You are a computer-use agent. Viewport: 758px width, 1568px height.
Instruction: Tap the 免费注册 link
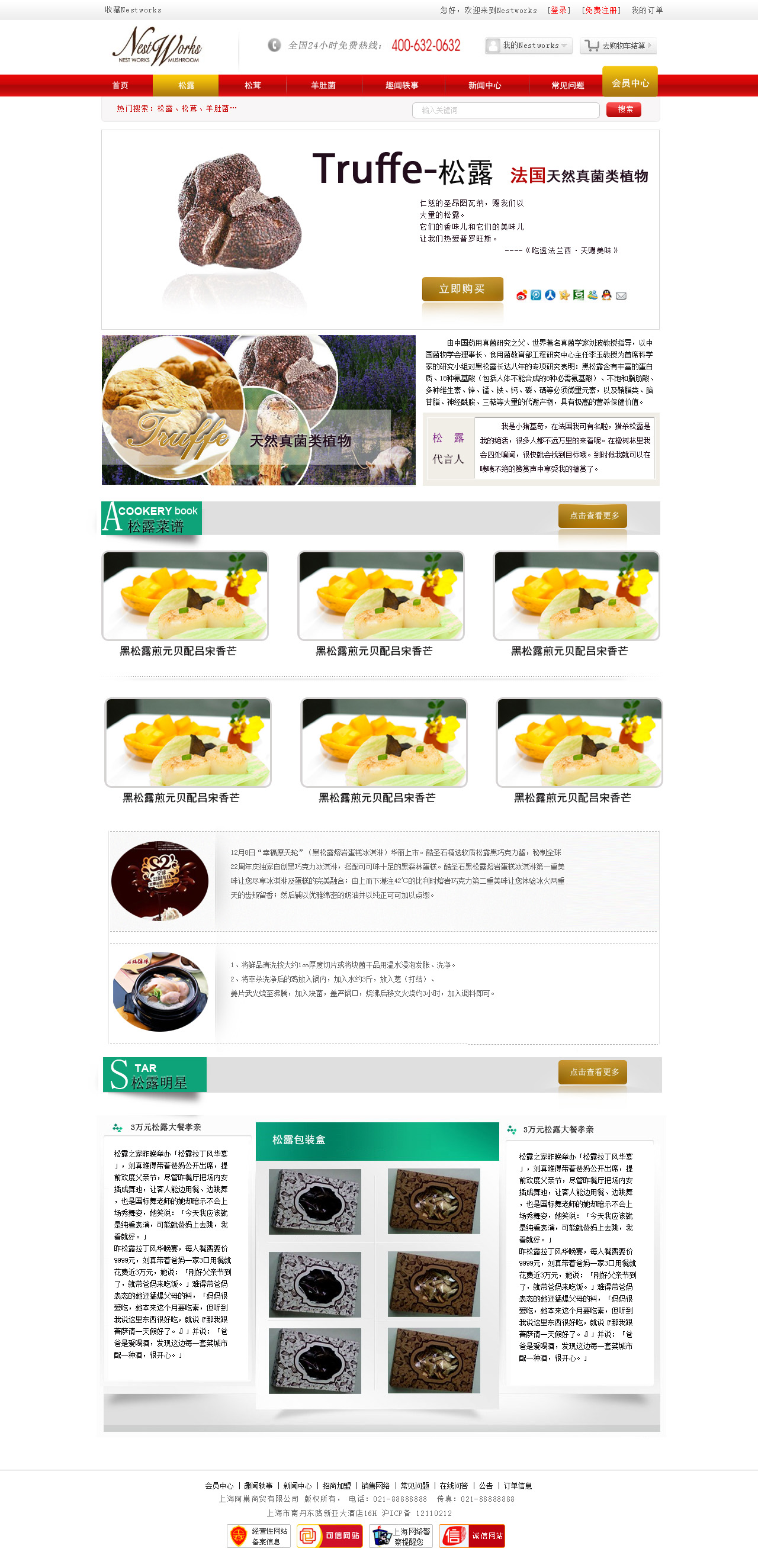601,10
